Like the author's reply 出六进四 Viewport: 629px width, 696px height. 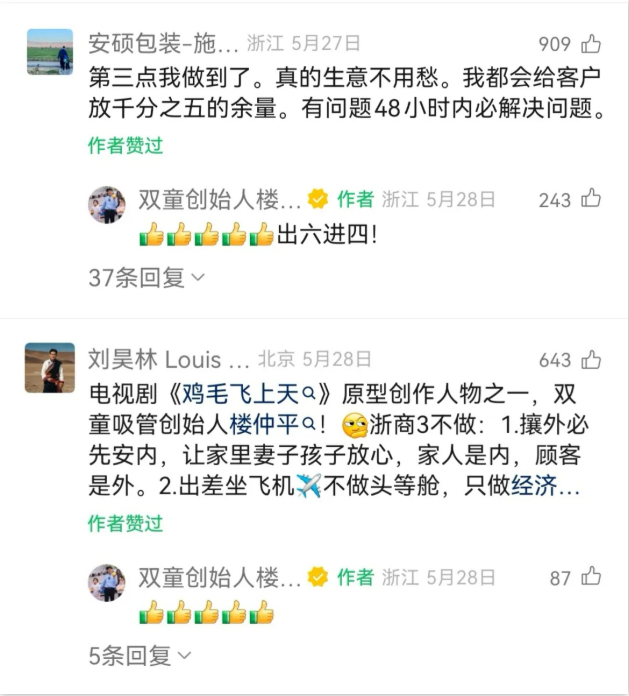pos(591,199)
